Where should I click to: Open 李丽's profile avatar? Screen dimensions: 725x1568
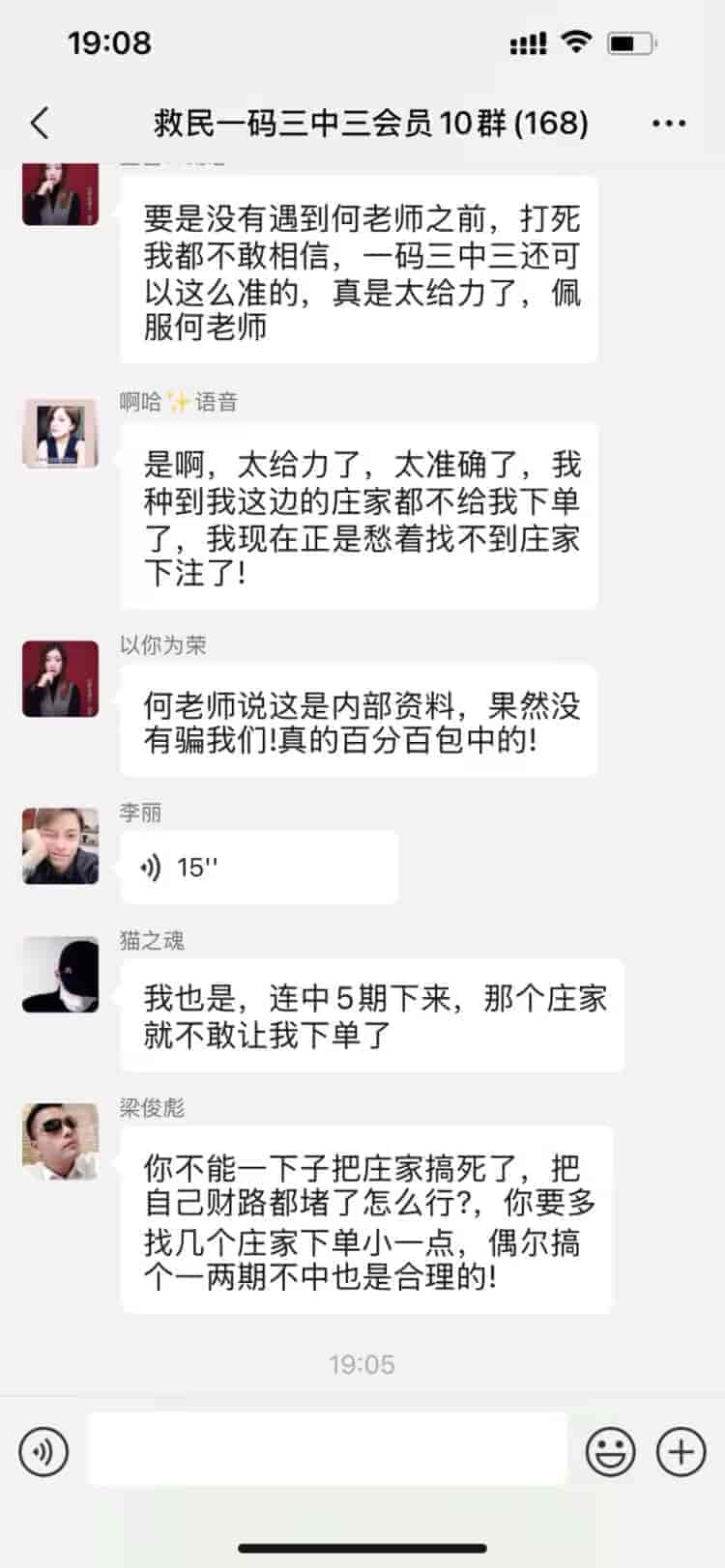point(61,846)
